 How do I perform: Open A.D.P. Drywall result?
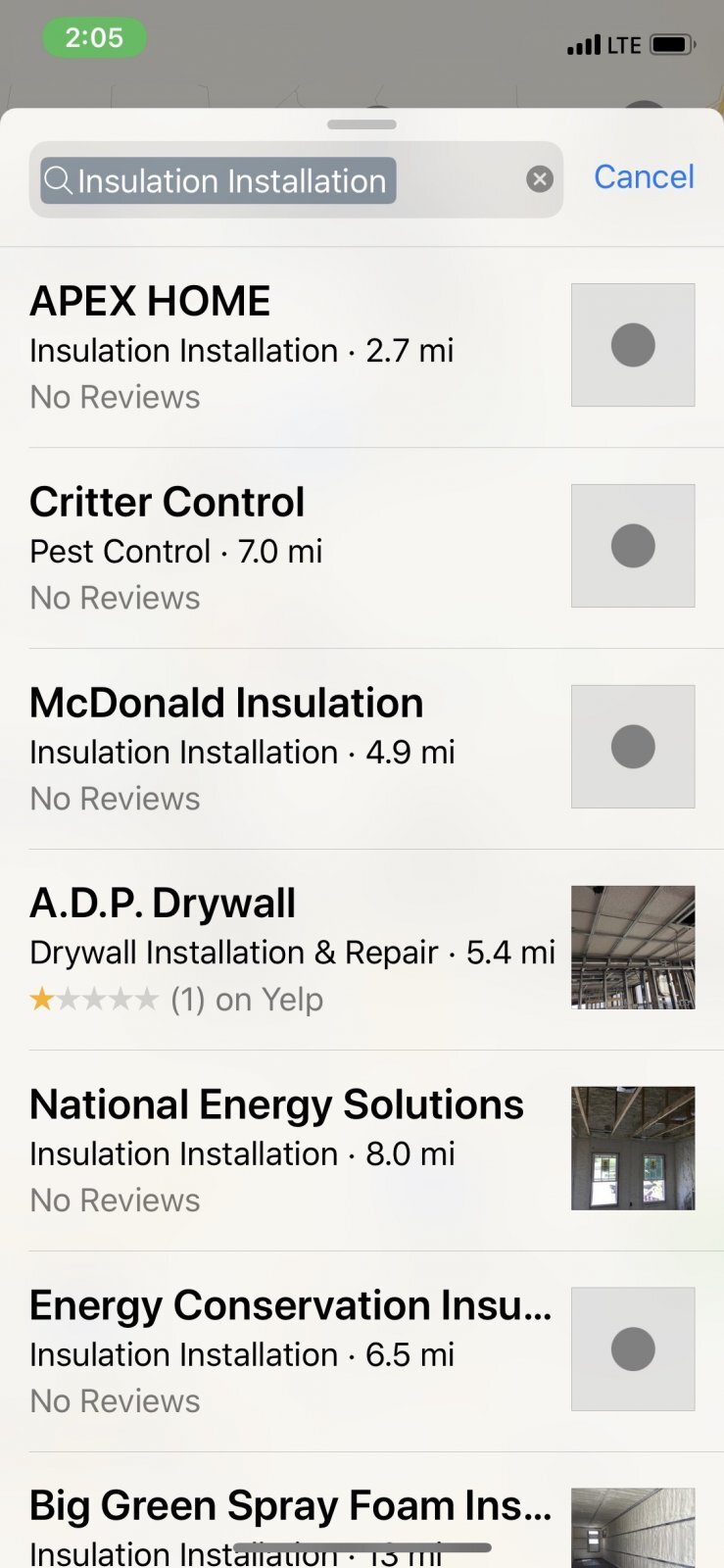pos(294,950)
